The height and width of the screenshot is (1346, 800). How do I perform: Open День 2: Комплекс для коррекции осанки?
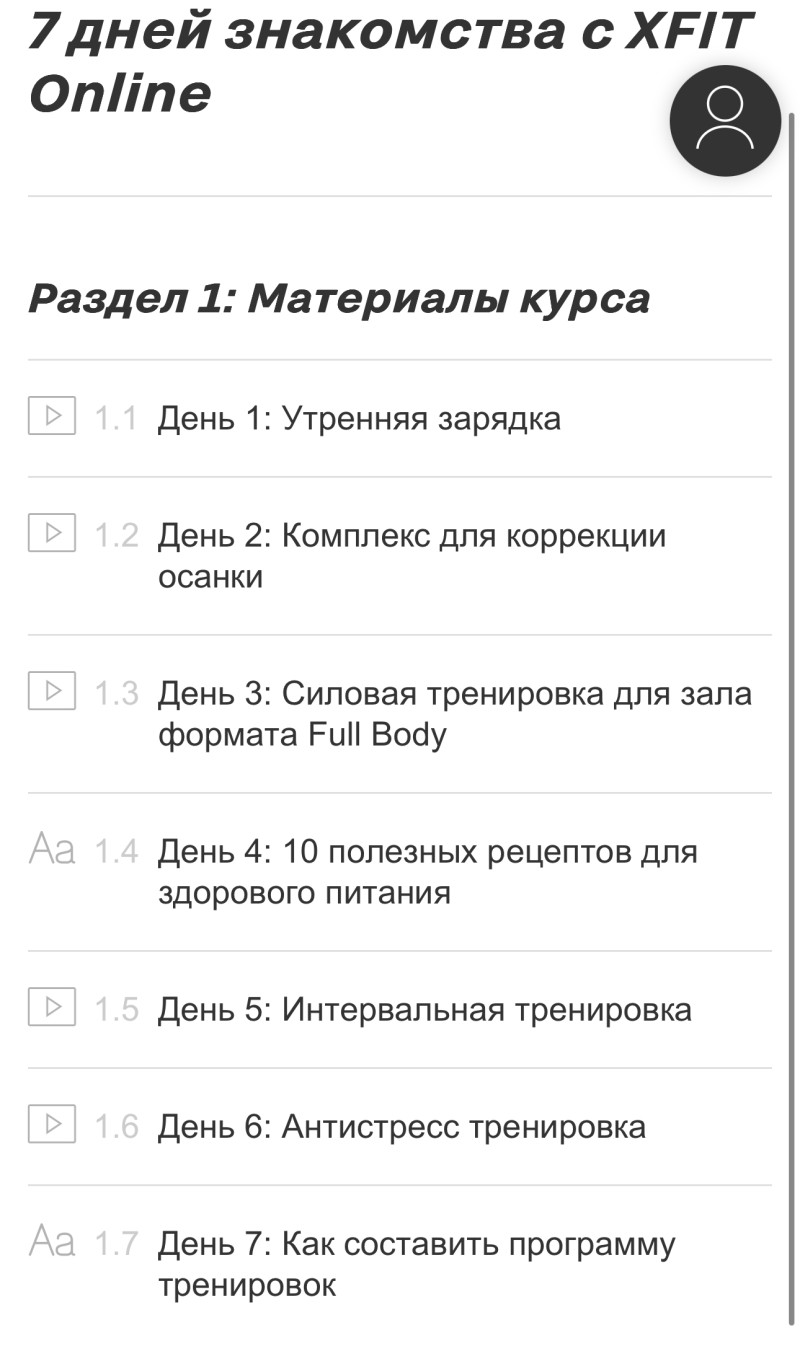410,555
